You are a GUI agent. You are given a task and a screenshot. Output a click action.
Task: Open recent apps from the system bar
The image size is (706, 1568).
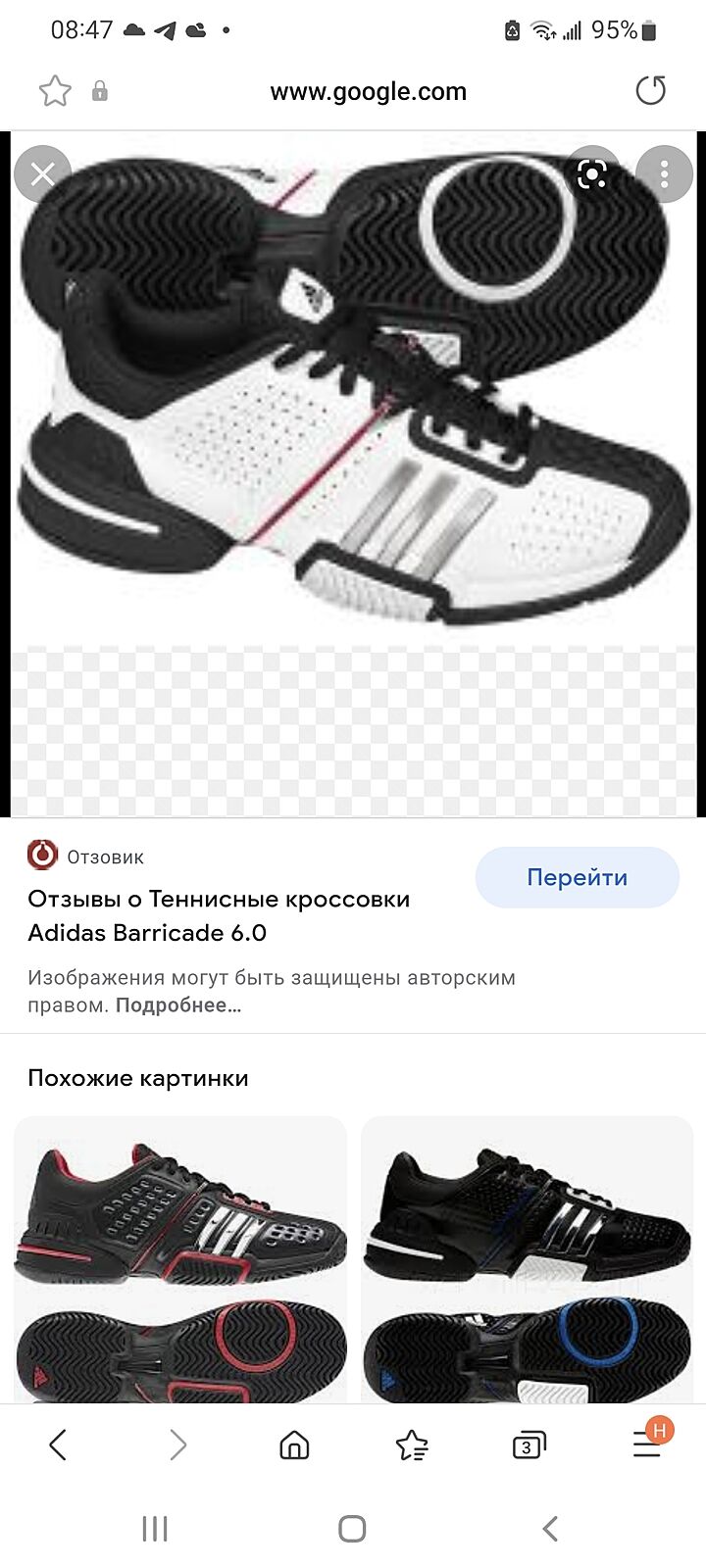[155, 1529]
